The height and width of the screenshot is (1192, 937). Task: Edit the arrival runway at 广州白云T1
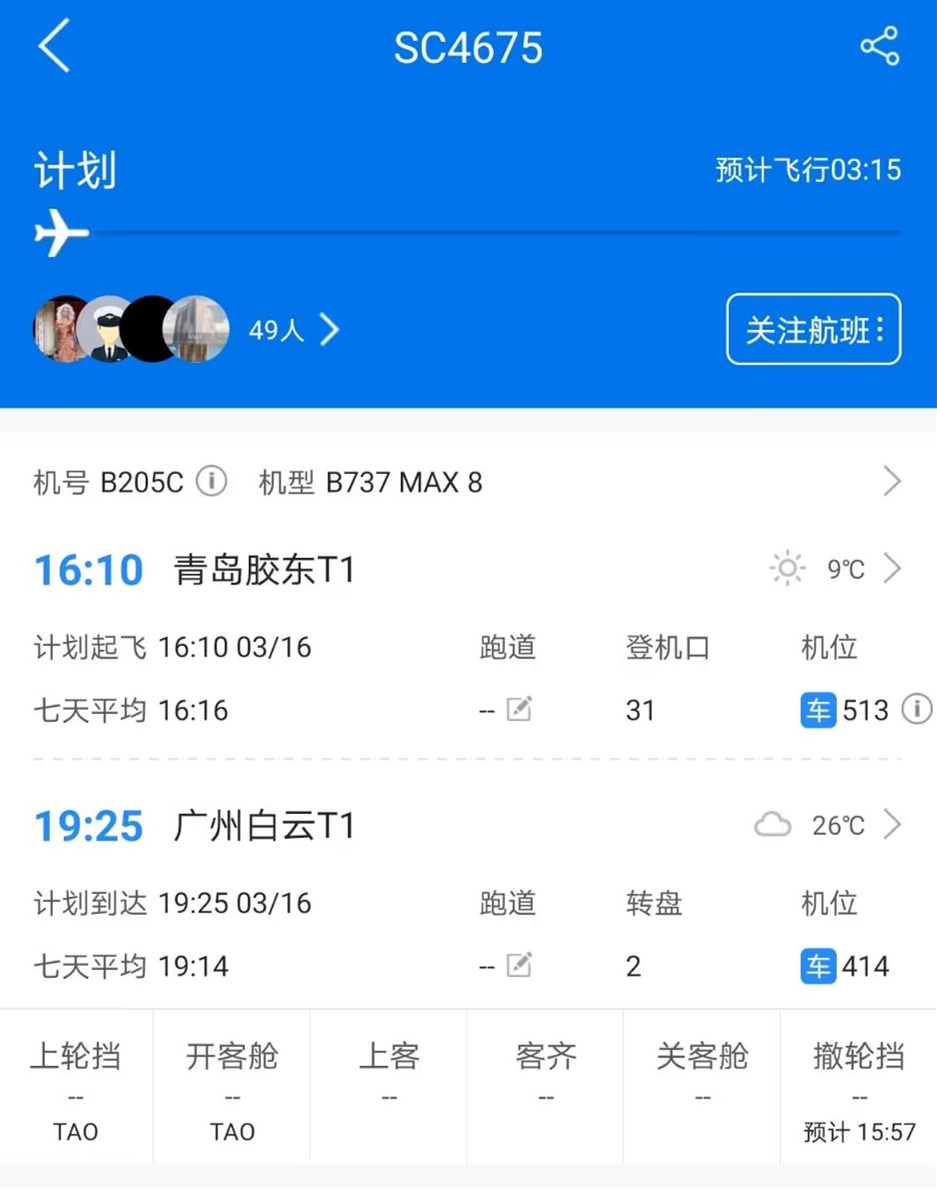coord(518,966)
